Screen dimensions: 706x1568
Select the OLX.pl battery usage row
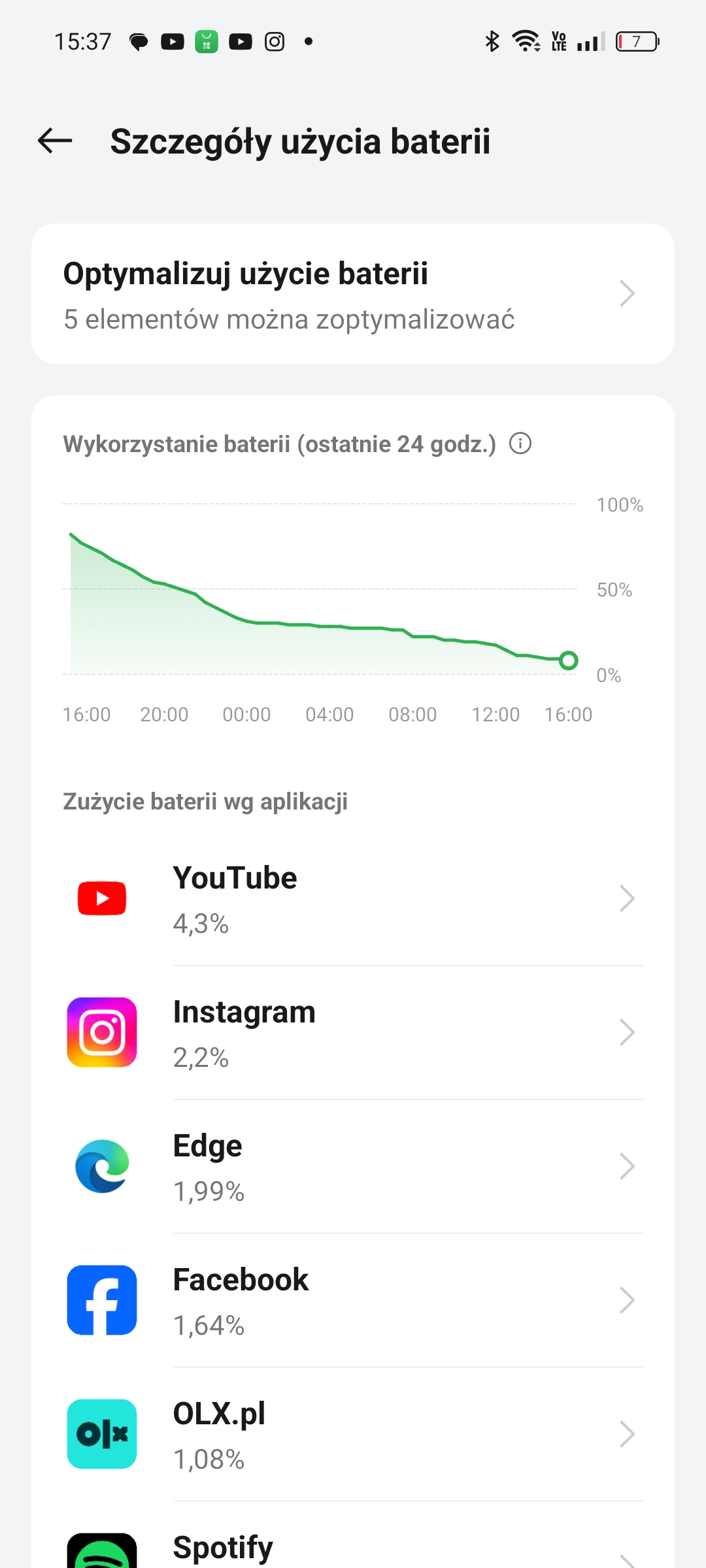pyautogui.click(x=353, y=1434)
